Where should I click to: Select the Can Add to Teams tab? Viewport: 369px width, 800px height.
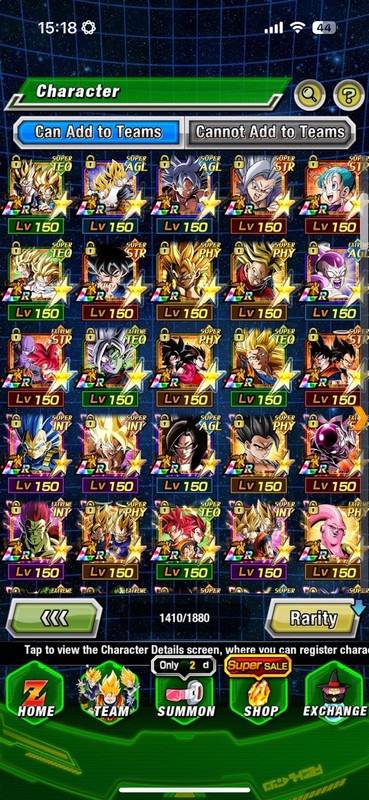pyautogui.click(x=98, y=132)
